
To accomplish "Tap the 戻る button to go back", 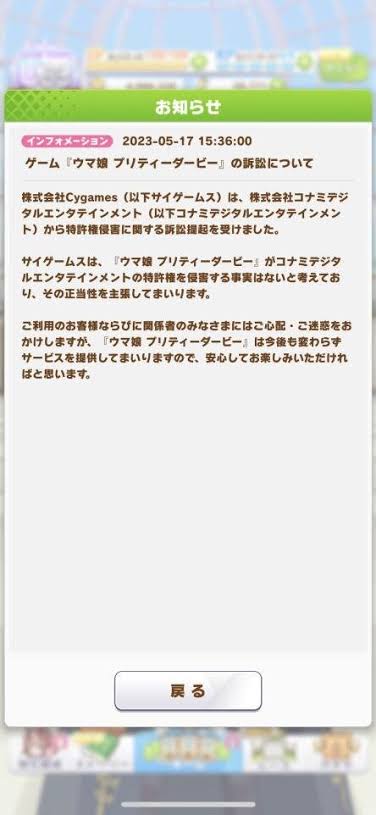I will click(188, 691).
